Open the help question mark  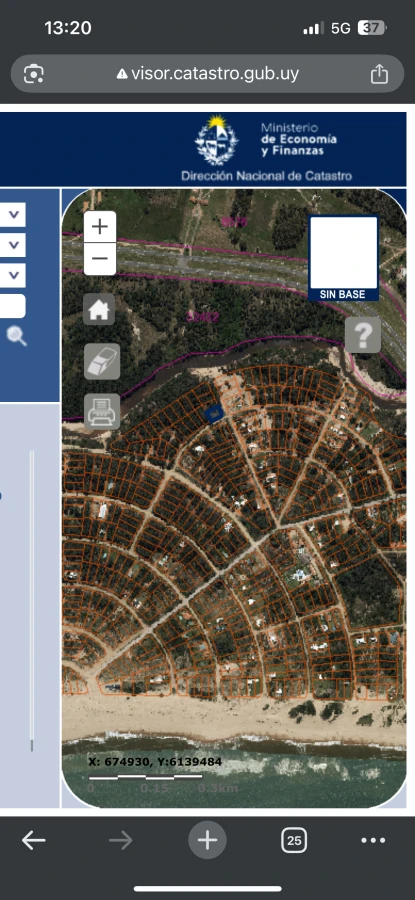tap(363, 335)
